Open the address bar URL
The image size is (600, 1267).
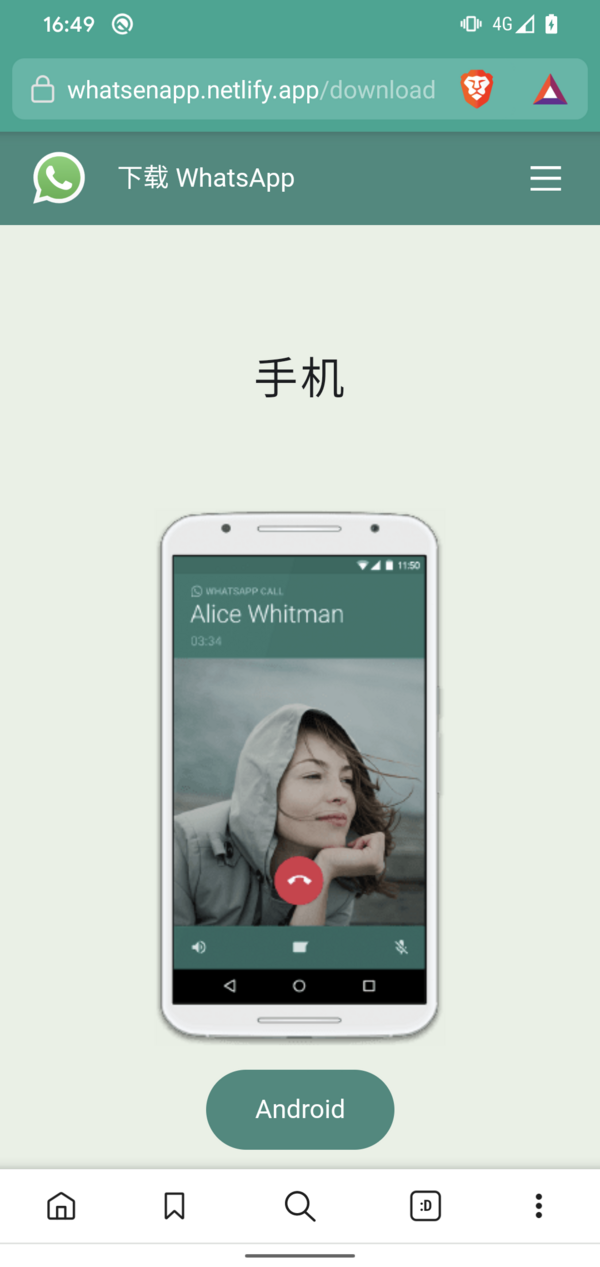coord(250,90)
